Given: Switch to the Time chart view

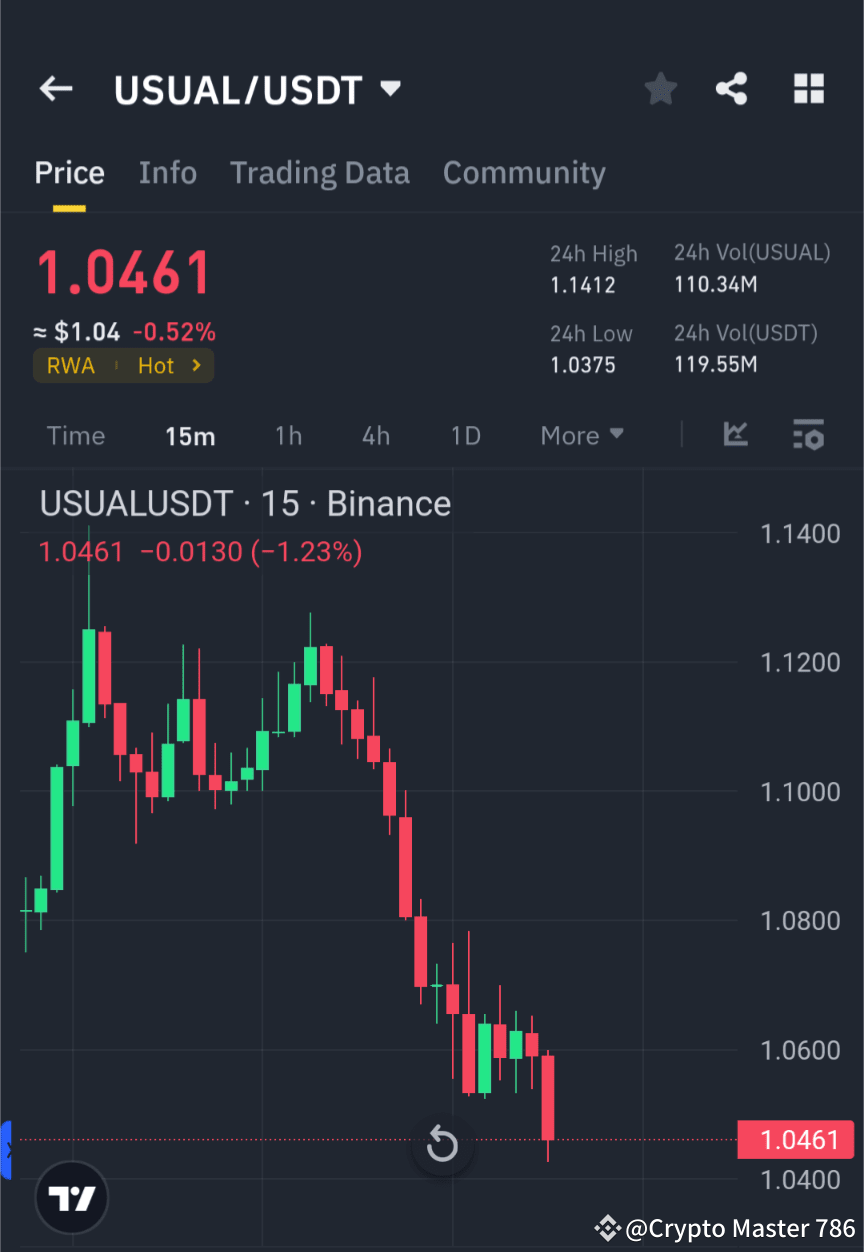Looking at the screenshot, I should (x=76, y=435).
